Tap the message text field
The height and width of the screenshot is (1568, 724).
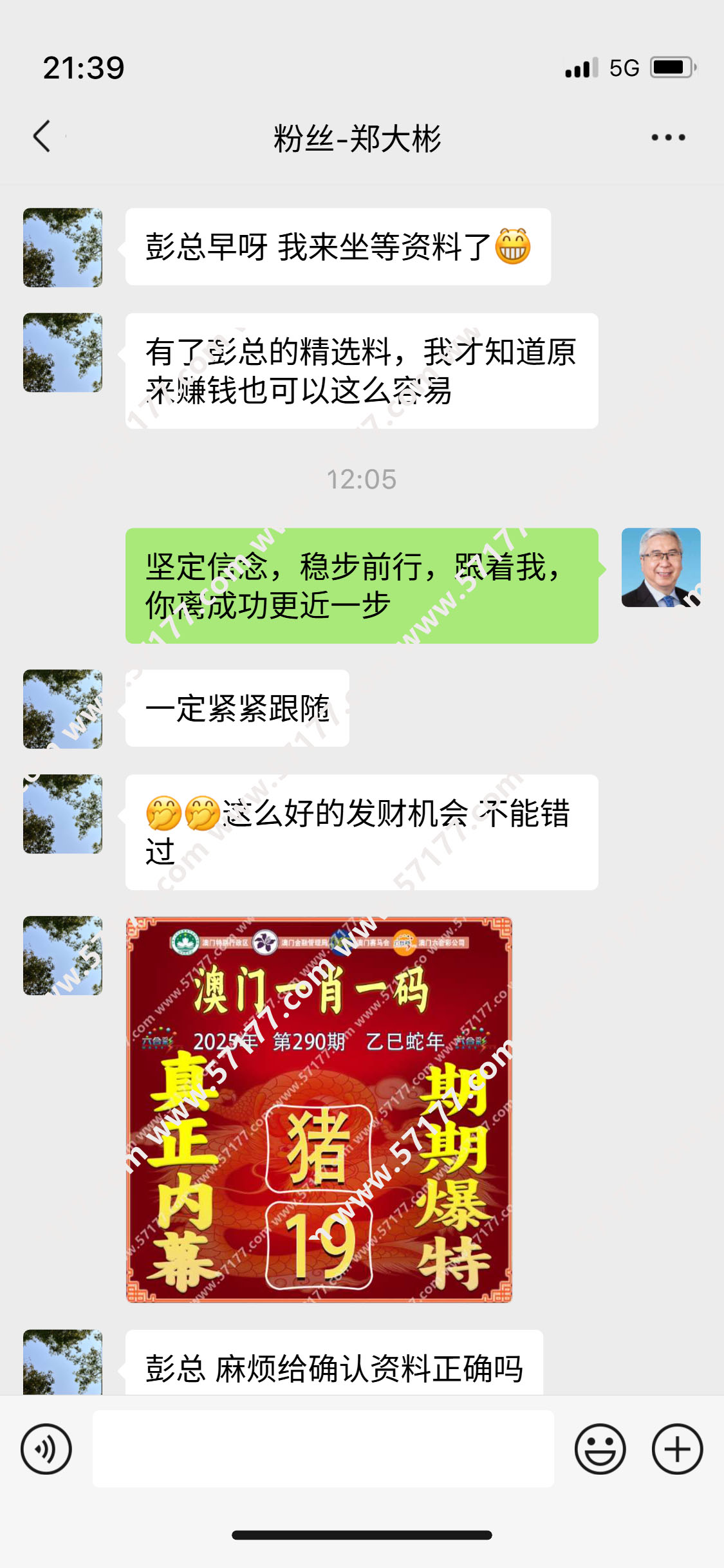[323, 1449]
